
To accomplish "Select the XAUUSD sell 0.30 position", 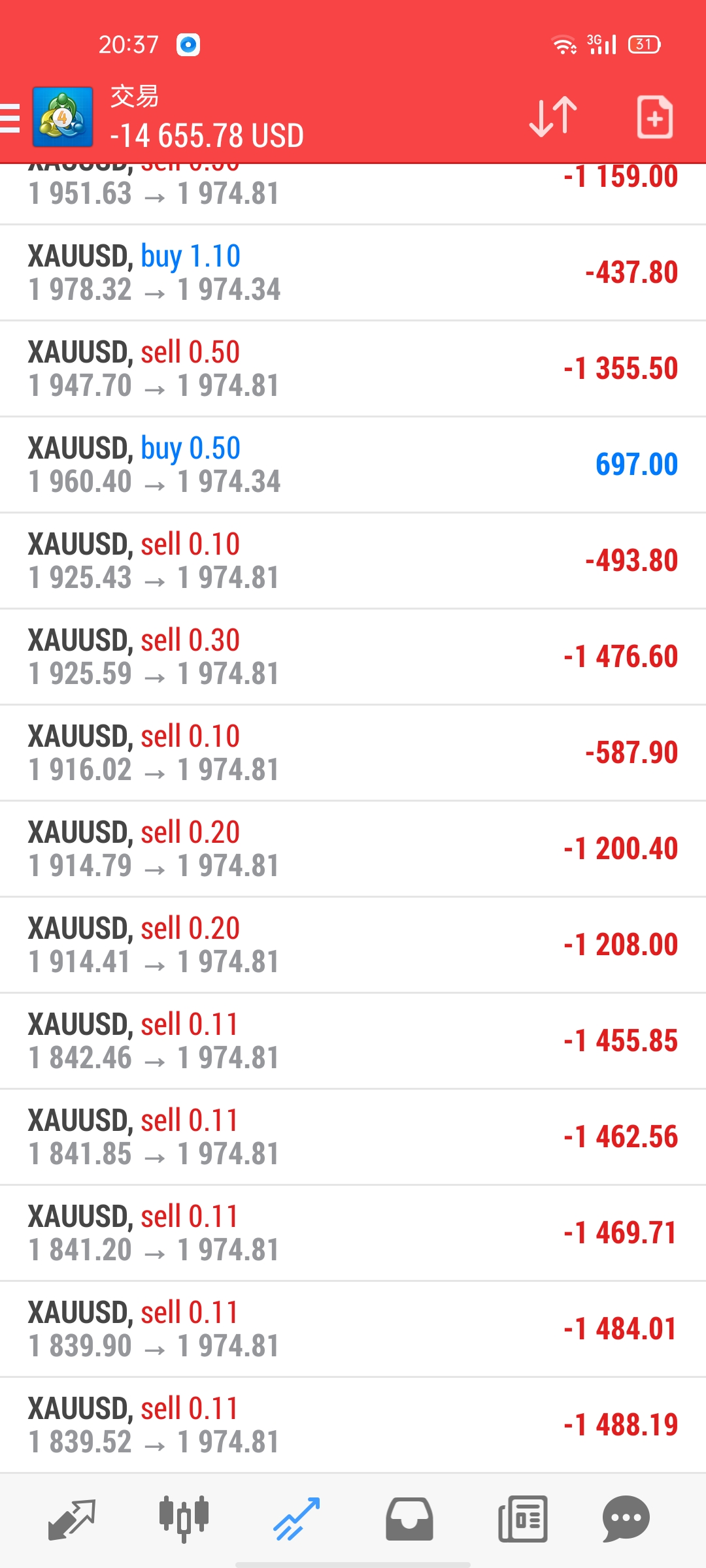I will coord(353,657).
